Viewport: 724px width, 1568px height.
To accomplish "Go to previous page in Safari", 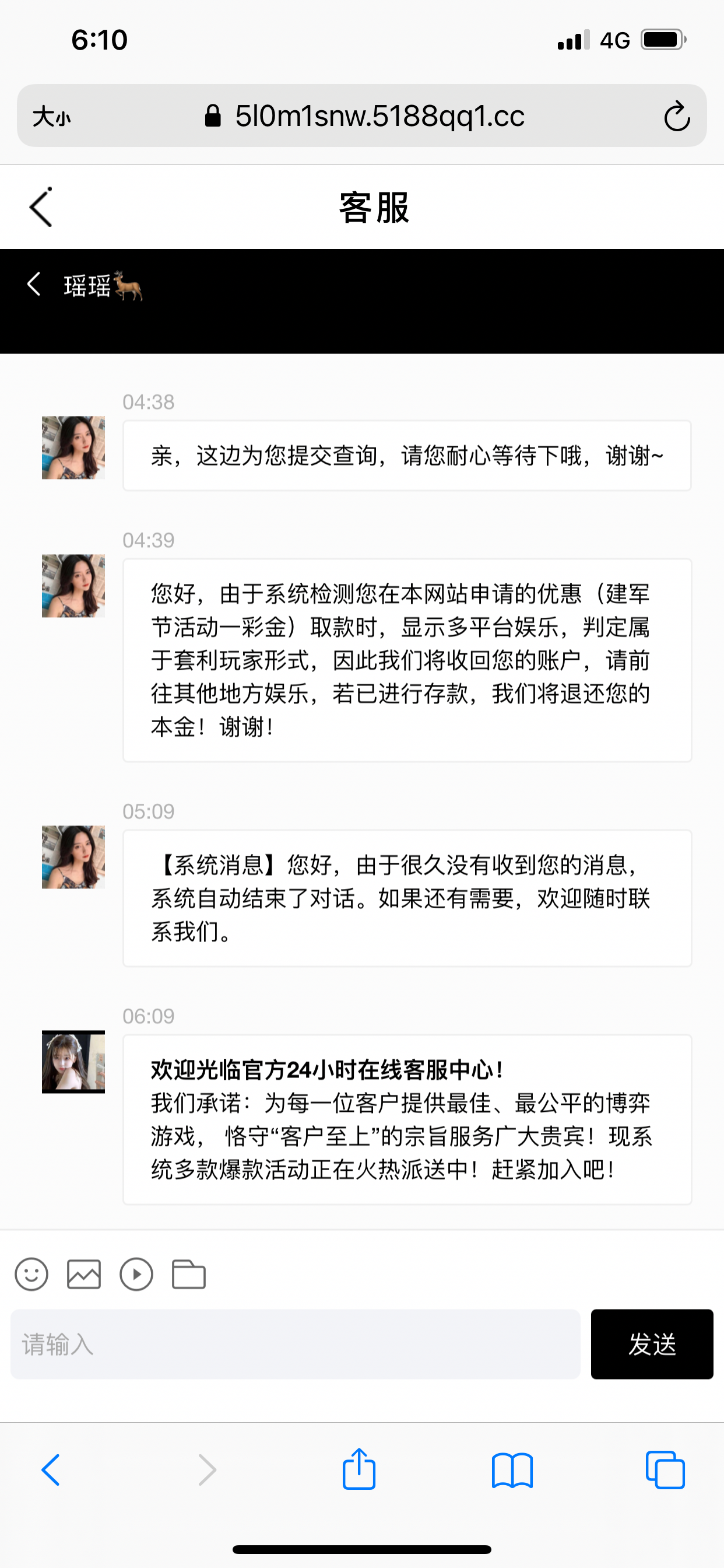I will click(x=51, y=1470).
